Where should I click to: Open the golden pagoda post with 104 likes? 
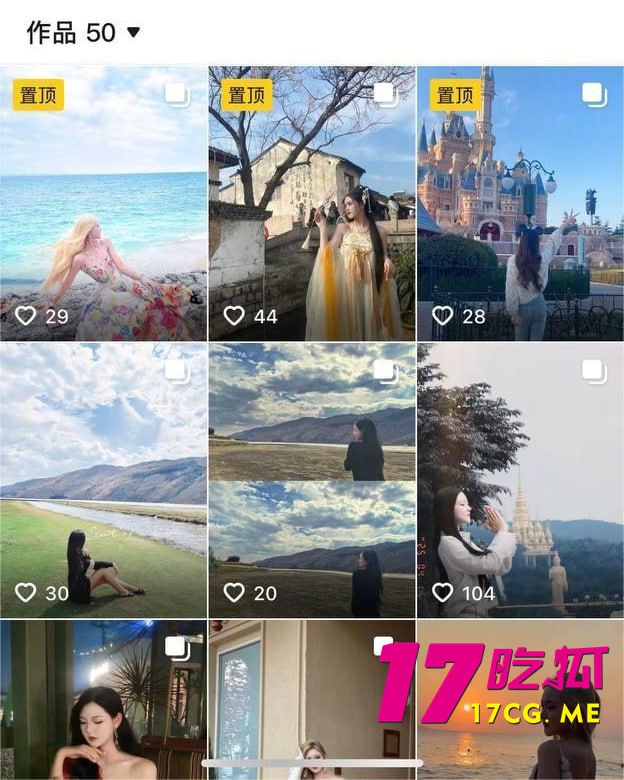[x=519, y=480]
